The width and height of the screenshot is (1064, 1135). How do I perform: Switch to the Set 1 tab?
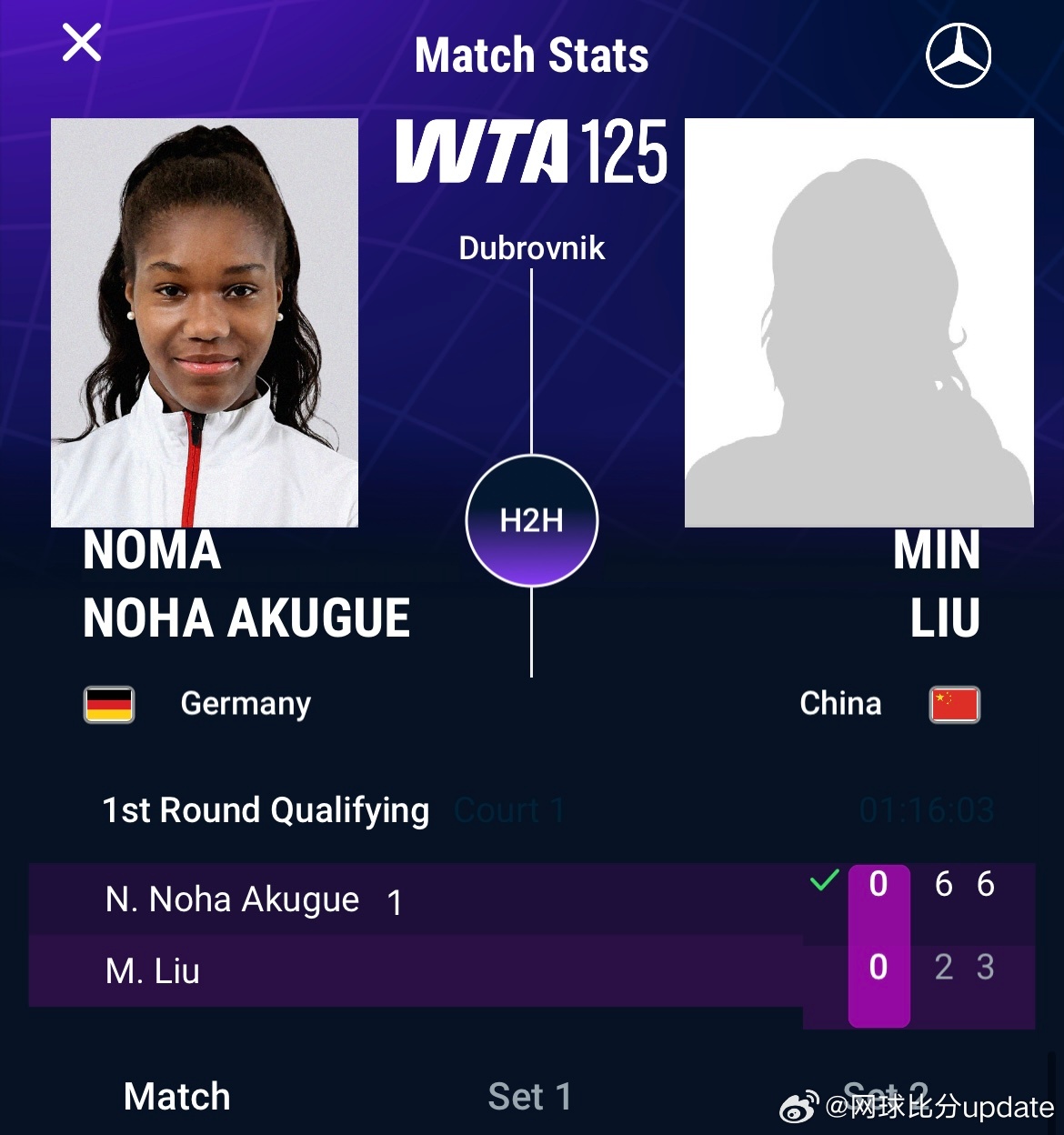527,1098
